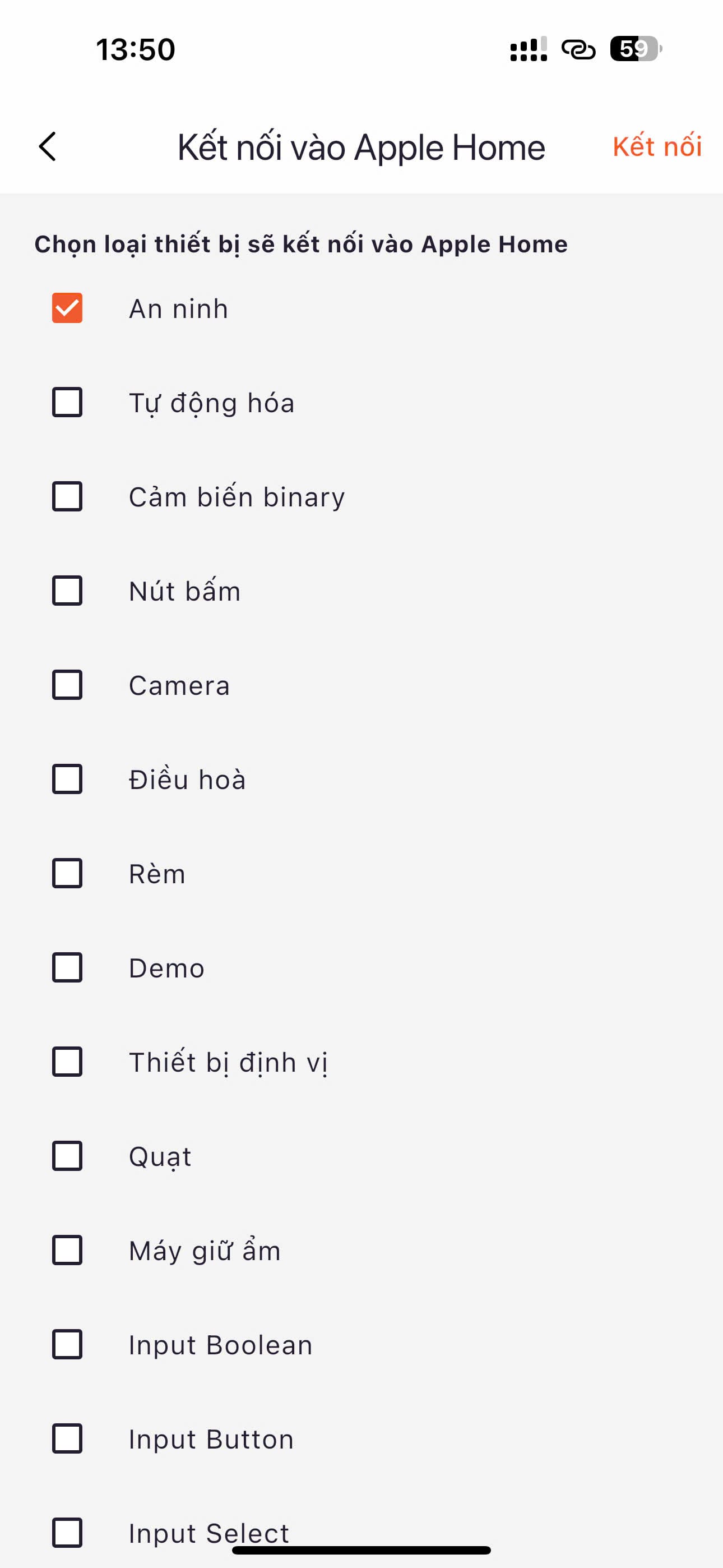This screenshot has width=723, height=1568.
Task: Check the Cảm biến binary option
Action: 67,497
